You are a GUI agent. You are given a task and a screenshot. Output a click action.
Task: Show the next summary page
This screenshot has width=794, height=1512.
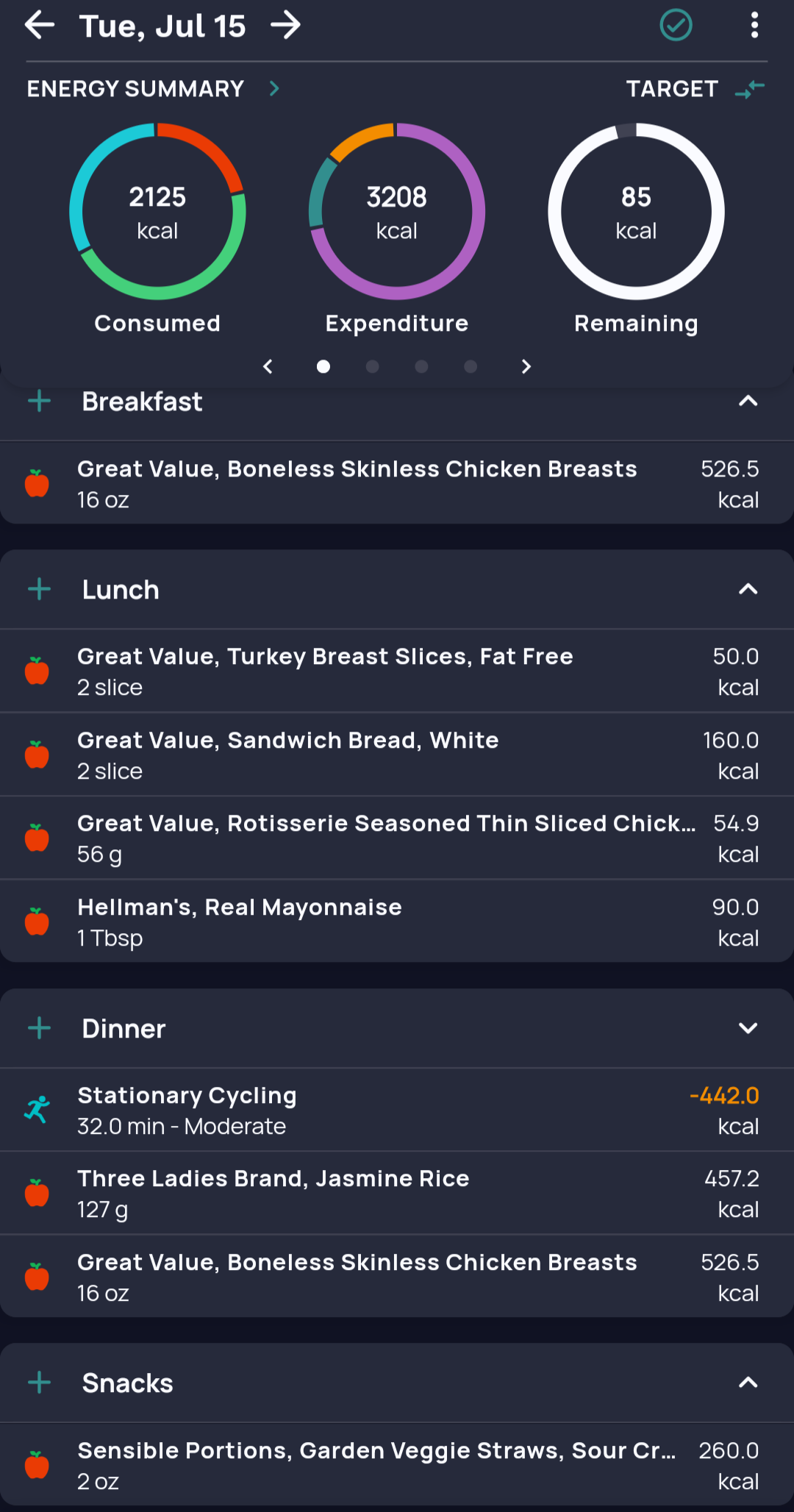[x=526, y=366]
